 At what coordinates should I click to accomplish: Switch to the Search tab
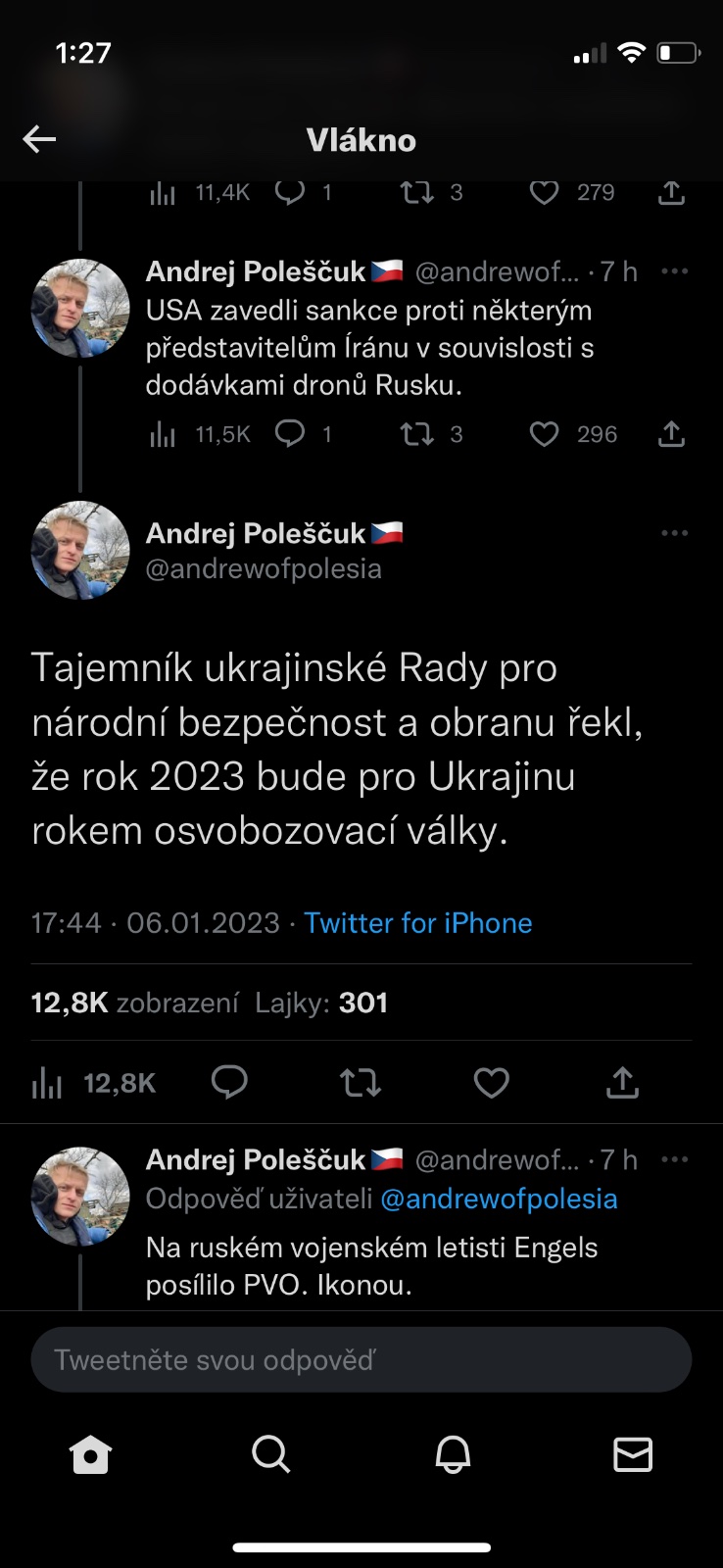270,1455
